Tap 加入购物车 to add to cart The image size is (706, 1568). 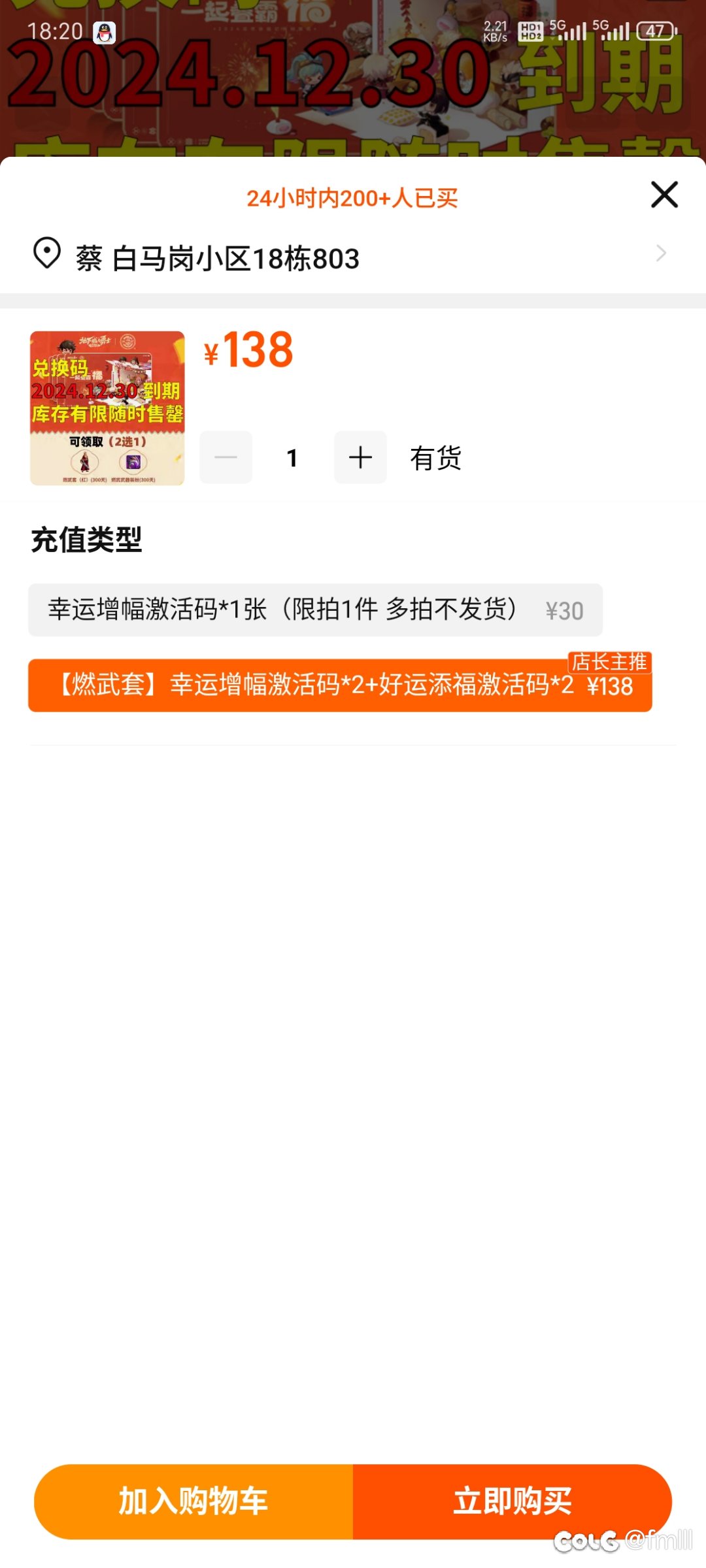(193, 1501)
